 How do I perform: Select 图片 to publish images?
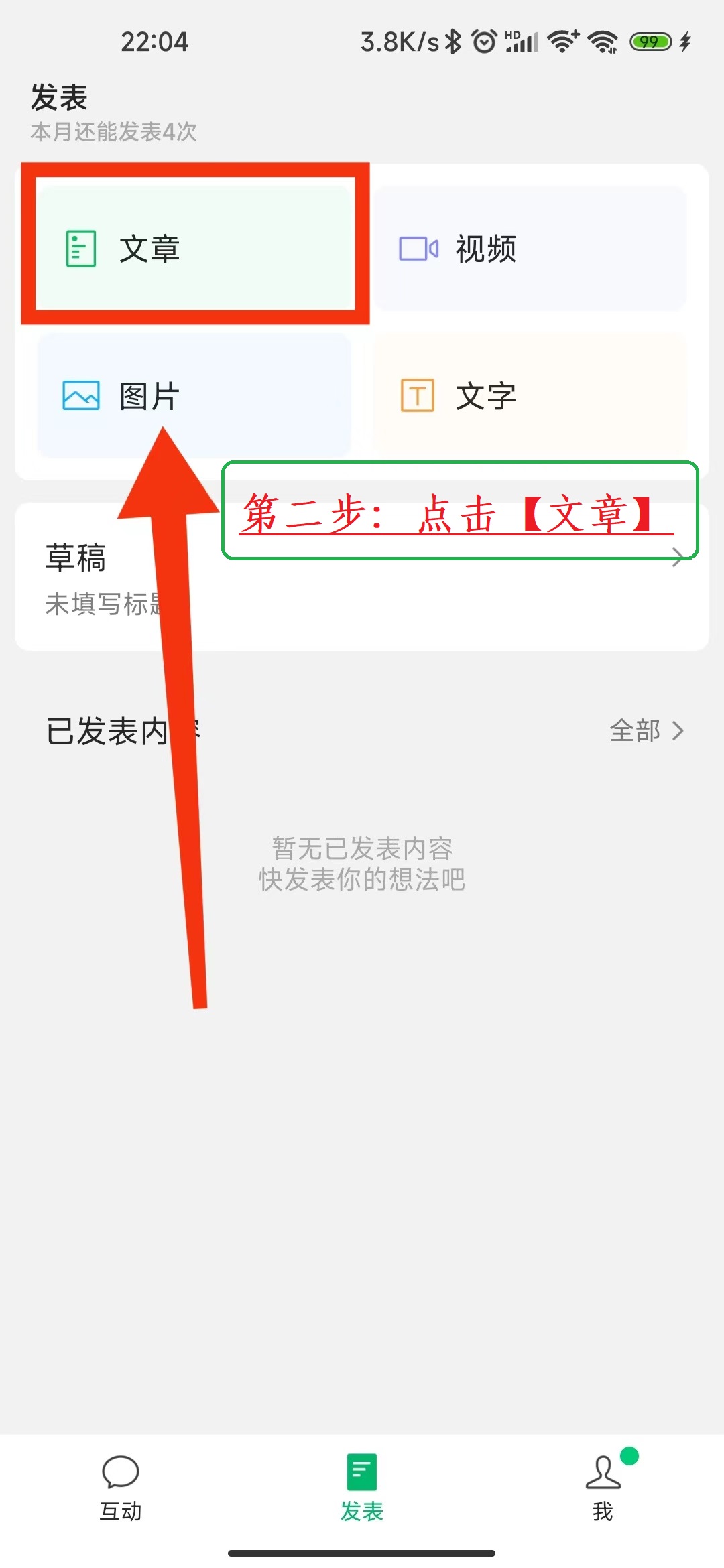point(194,395)
